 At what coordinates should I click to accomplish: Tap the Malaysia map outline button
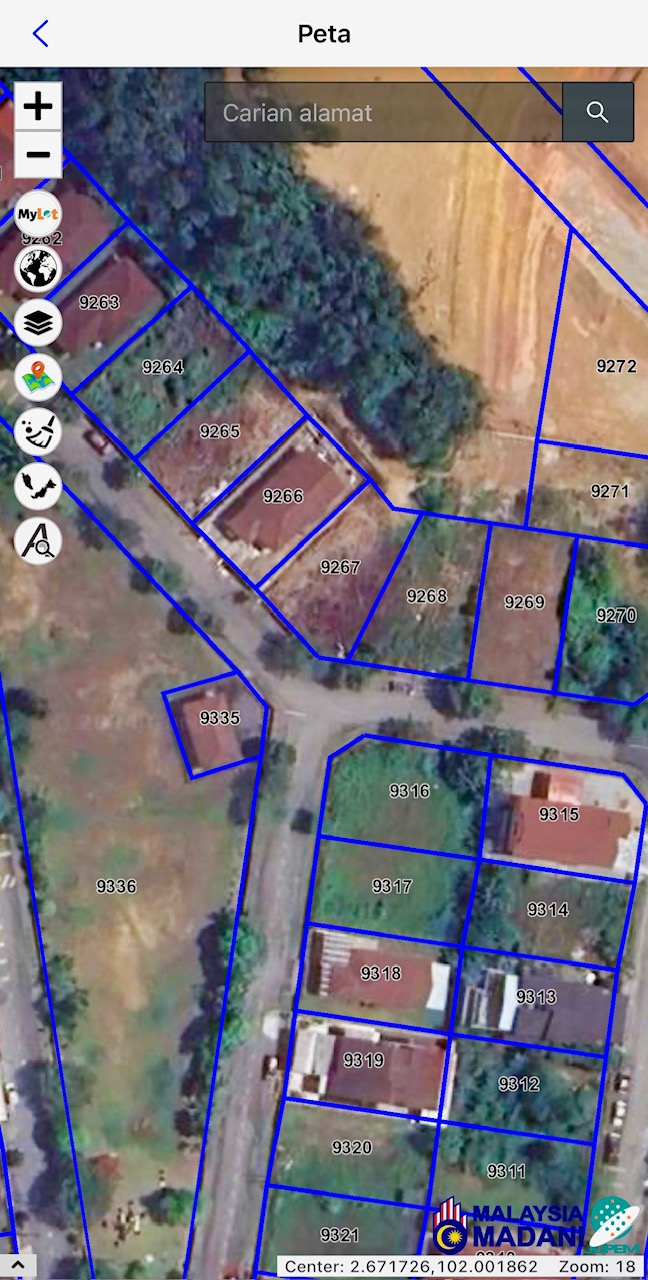tap(38, 487)
